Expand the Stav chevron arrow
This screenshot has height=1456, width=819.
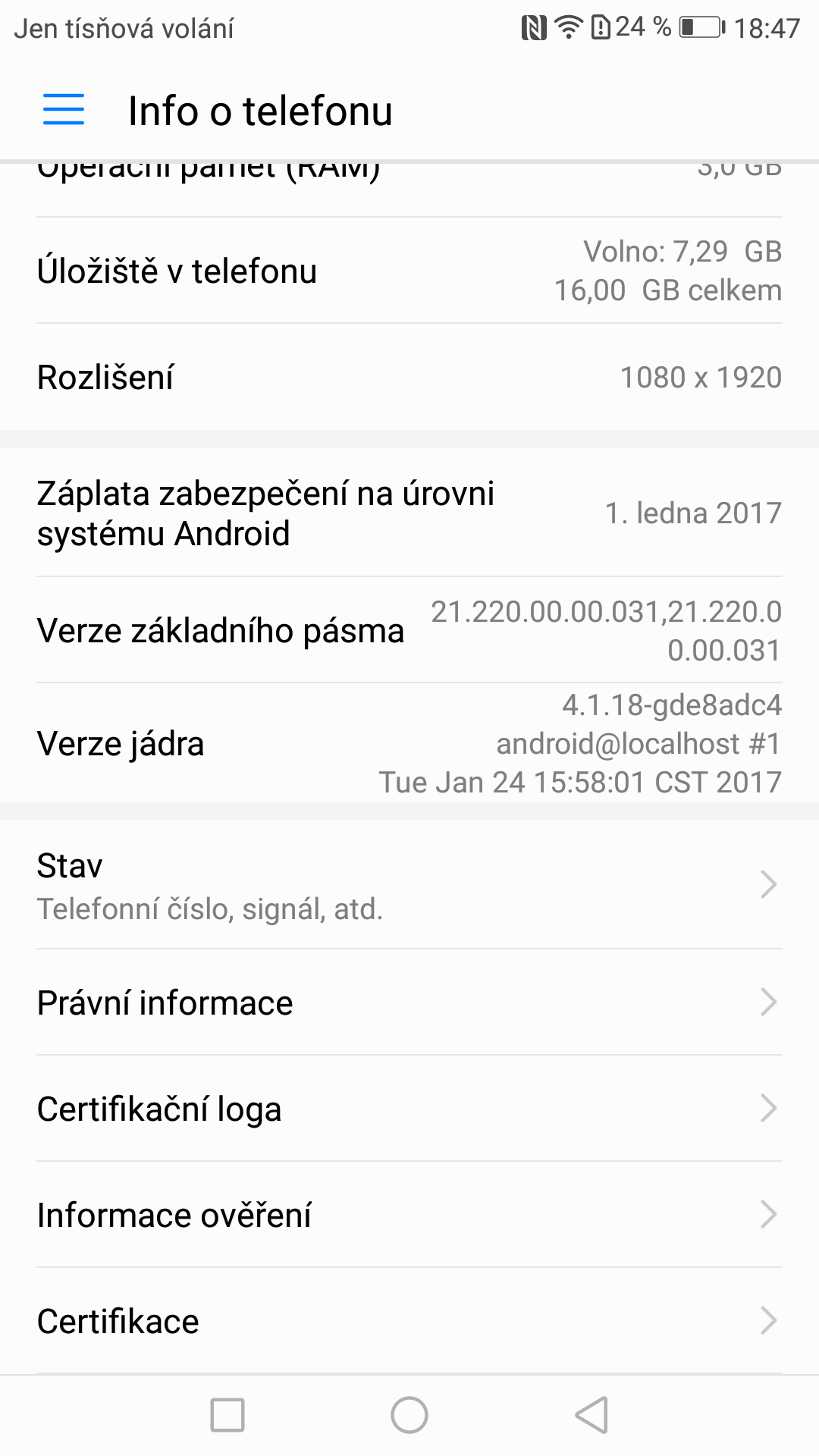(x=768, y=884)
